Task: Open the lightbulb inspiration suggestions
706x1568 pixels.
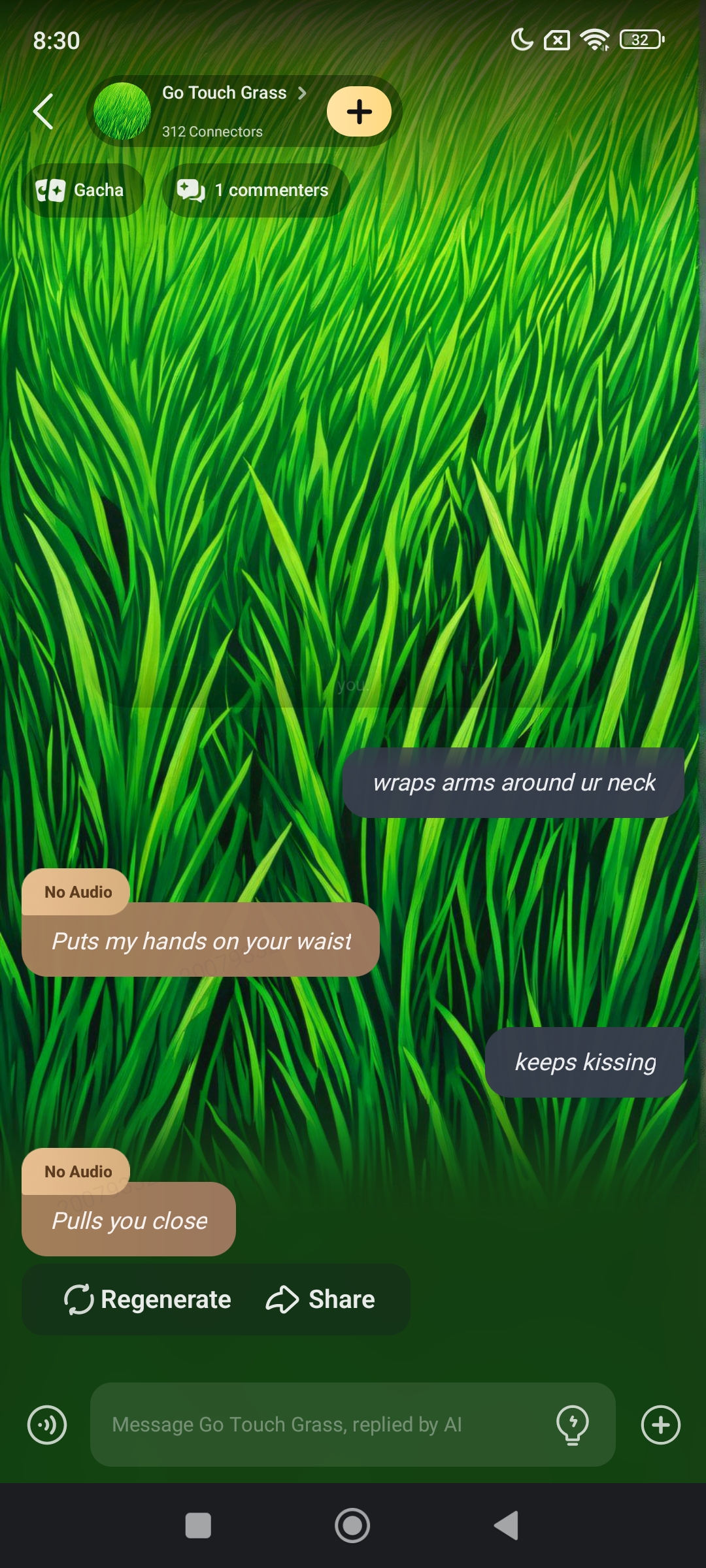Action: 573,1425
